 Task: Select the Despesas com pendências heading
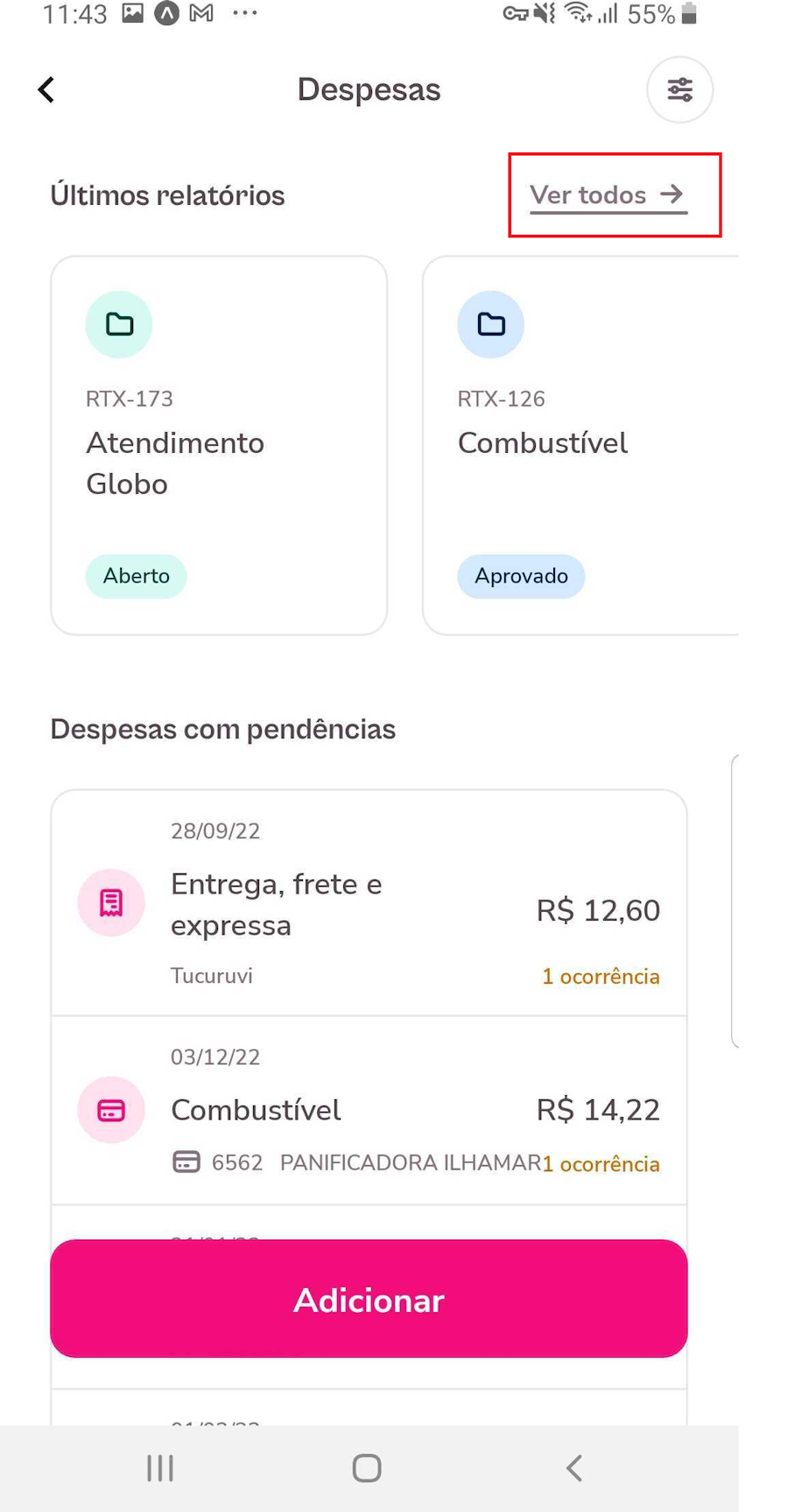223,728
